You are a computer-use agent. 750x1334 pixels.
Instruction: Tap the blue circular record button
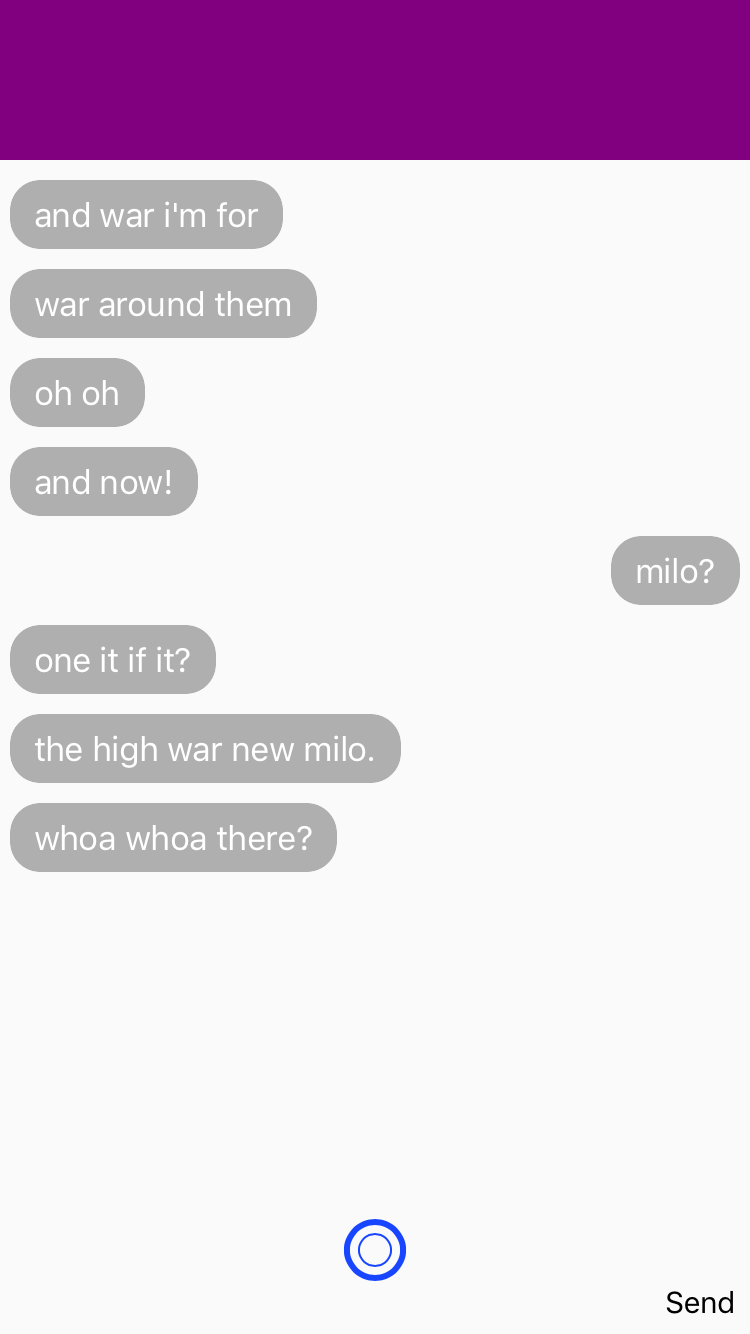coord(375,1249)
